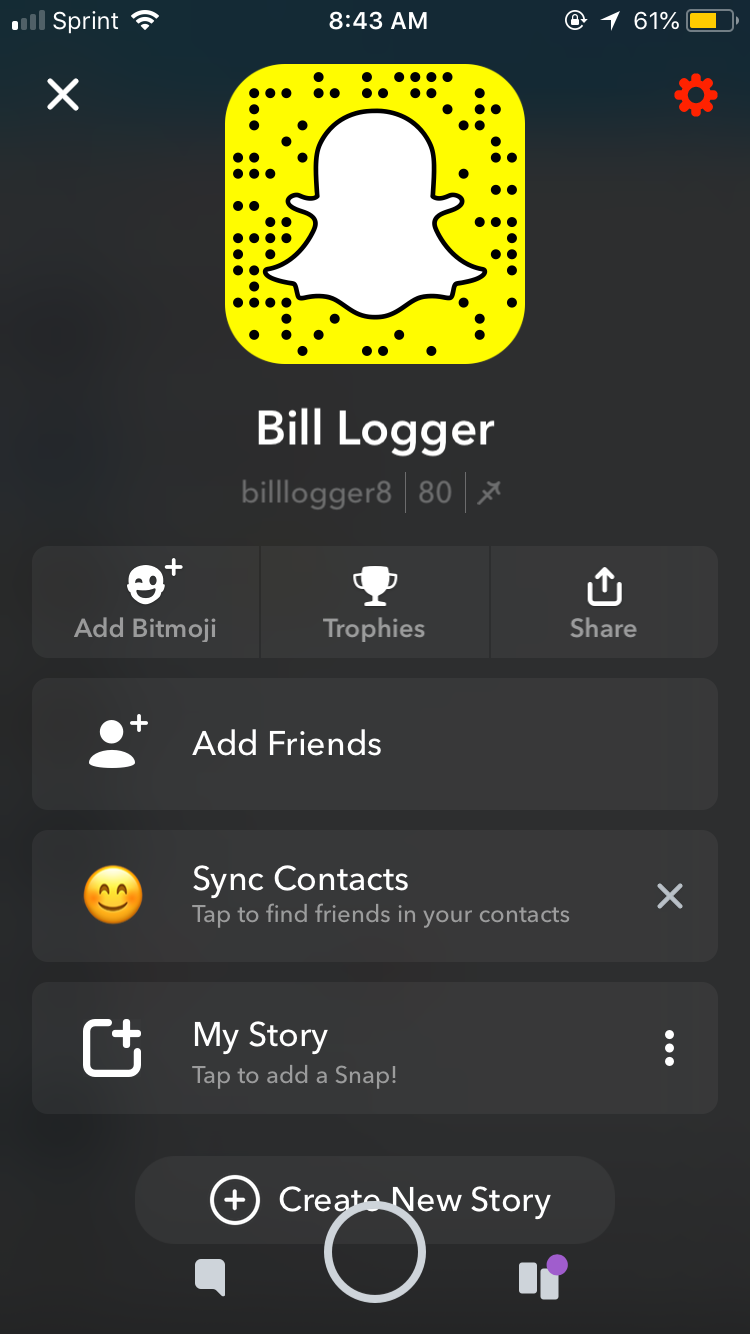
Task: Open My Story options menu
Action: click(669, 1048)
